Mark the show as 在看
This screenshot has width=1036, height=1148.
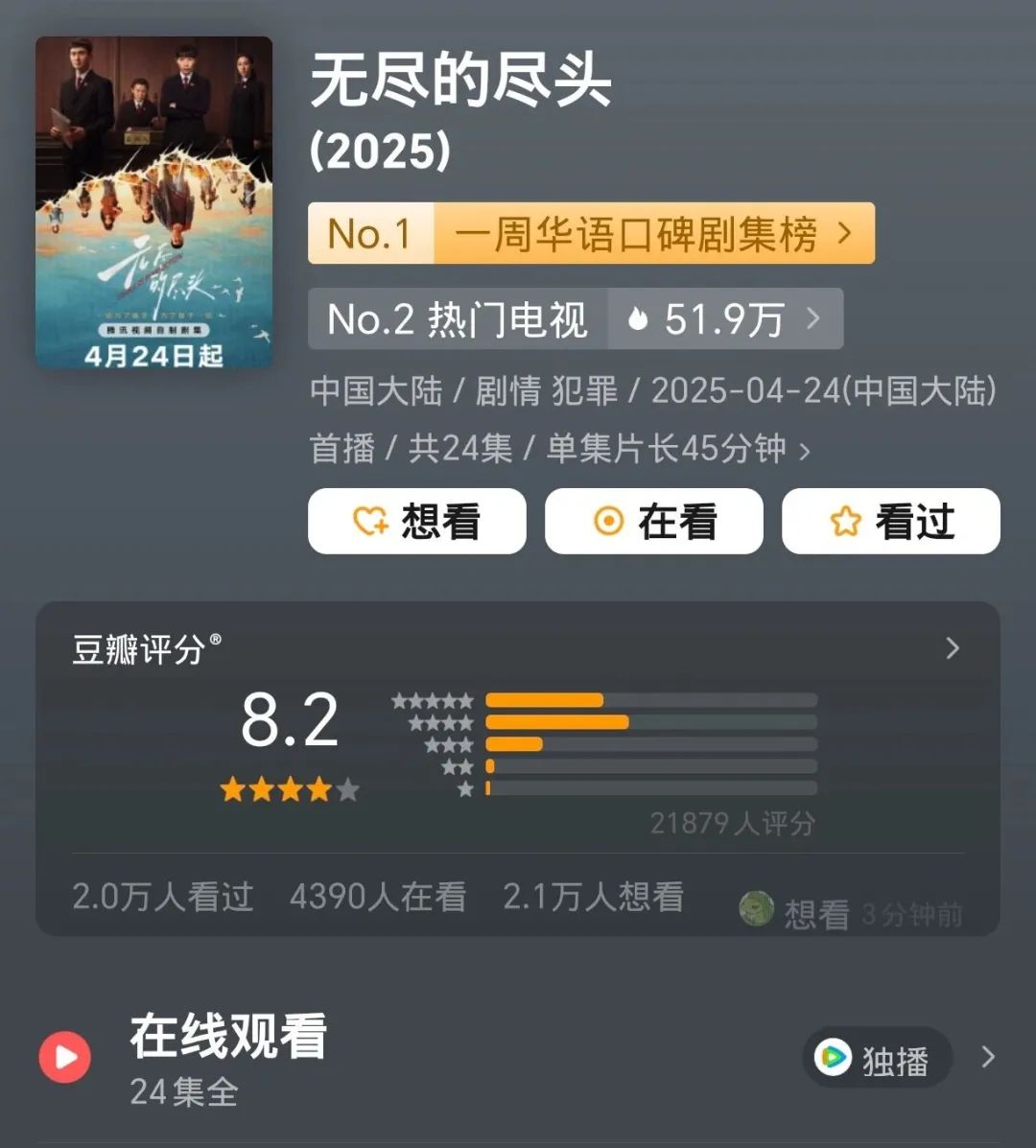click(x=653, y=521)
